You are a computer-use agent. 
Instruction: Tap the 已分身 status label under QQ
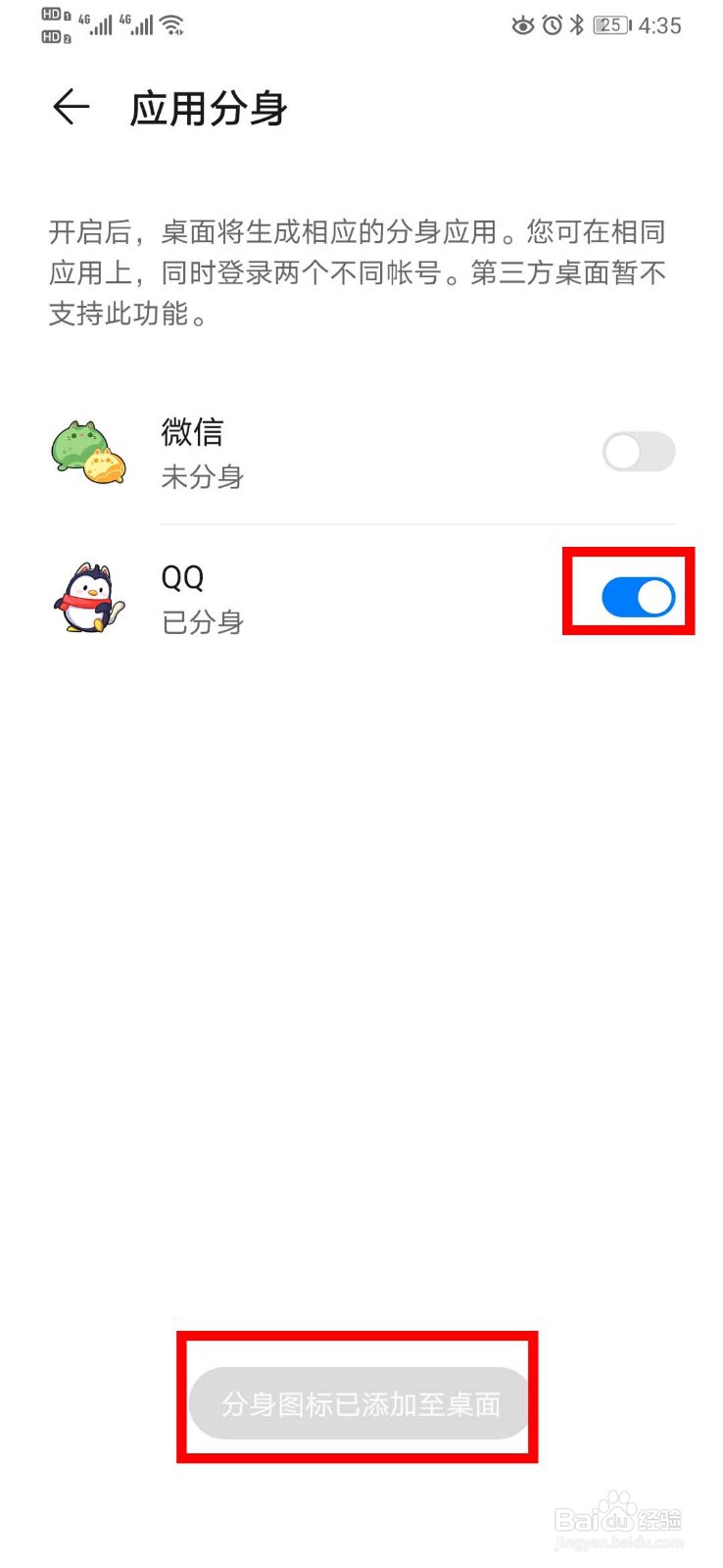[x=203, y=622]
